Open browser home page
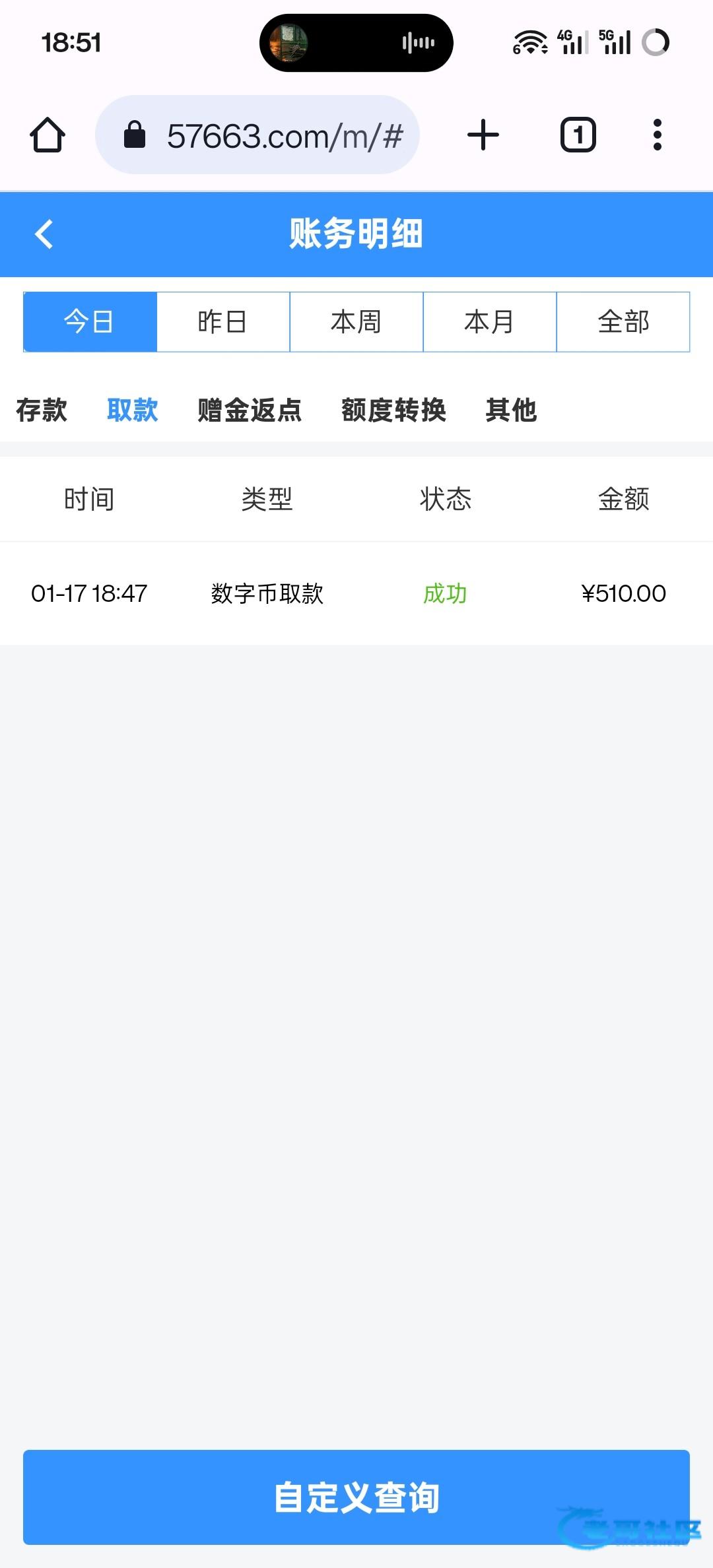 [x=48, y=135]
